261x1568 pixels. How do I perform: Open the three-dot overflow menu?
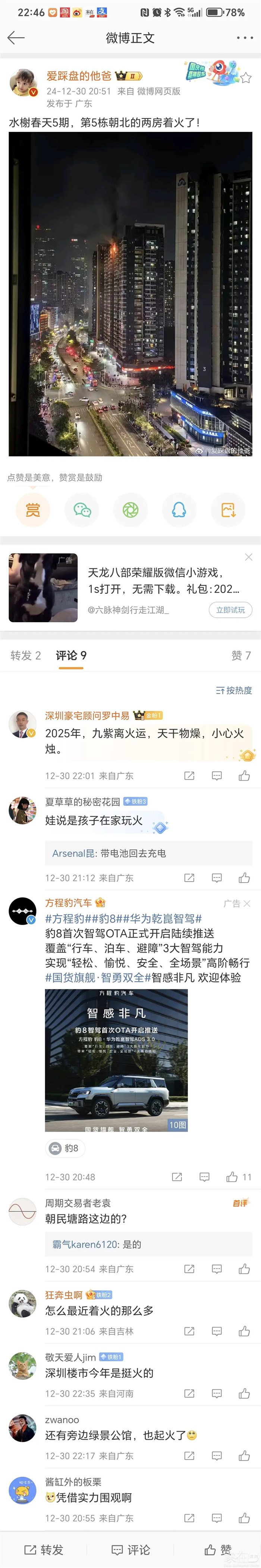pos(245,38)
